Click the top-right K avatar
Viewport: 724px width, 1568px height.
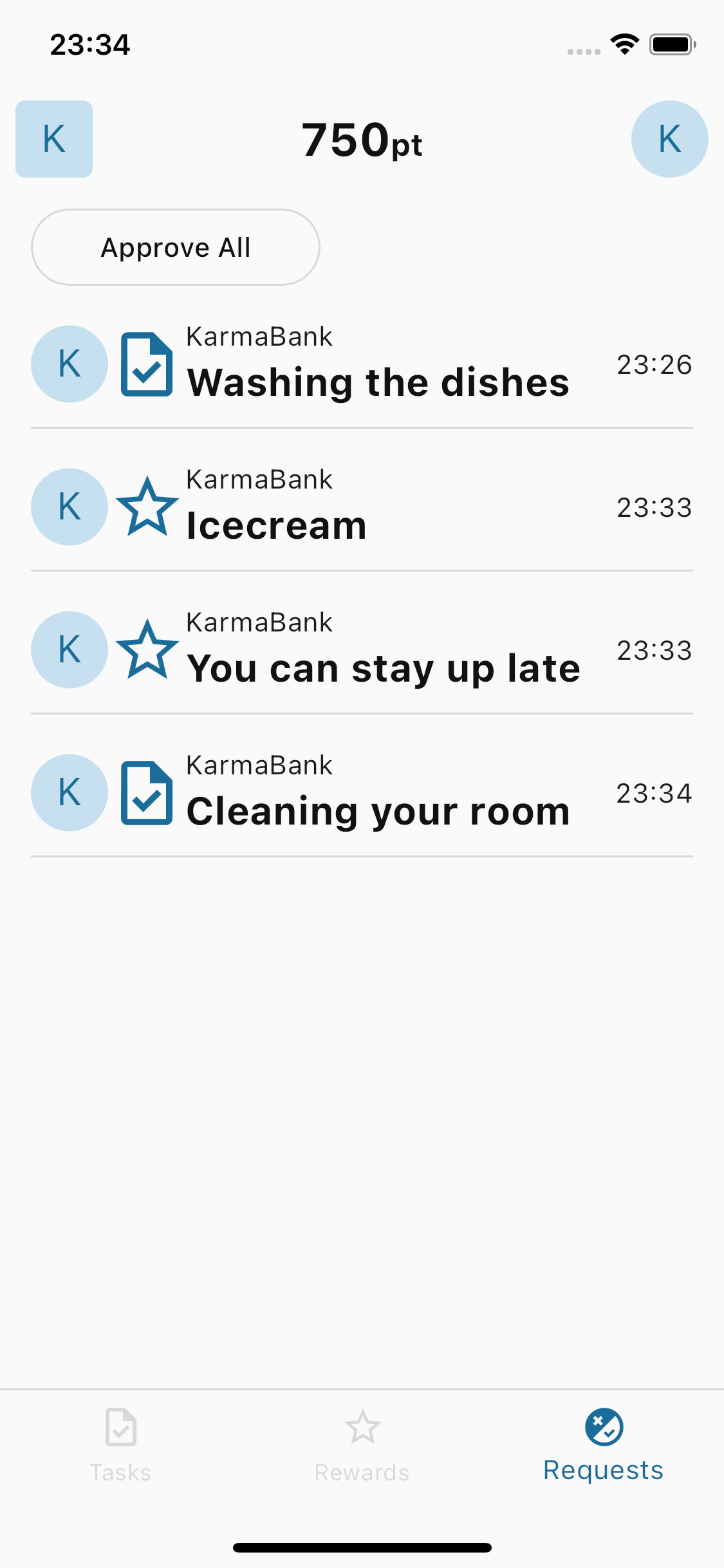pyautogui.click(x=670, y=138)
